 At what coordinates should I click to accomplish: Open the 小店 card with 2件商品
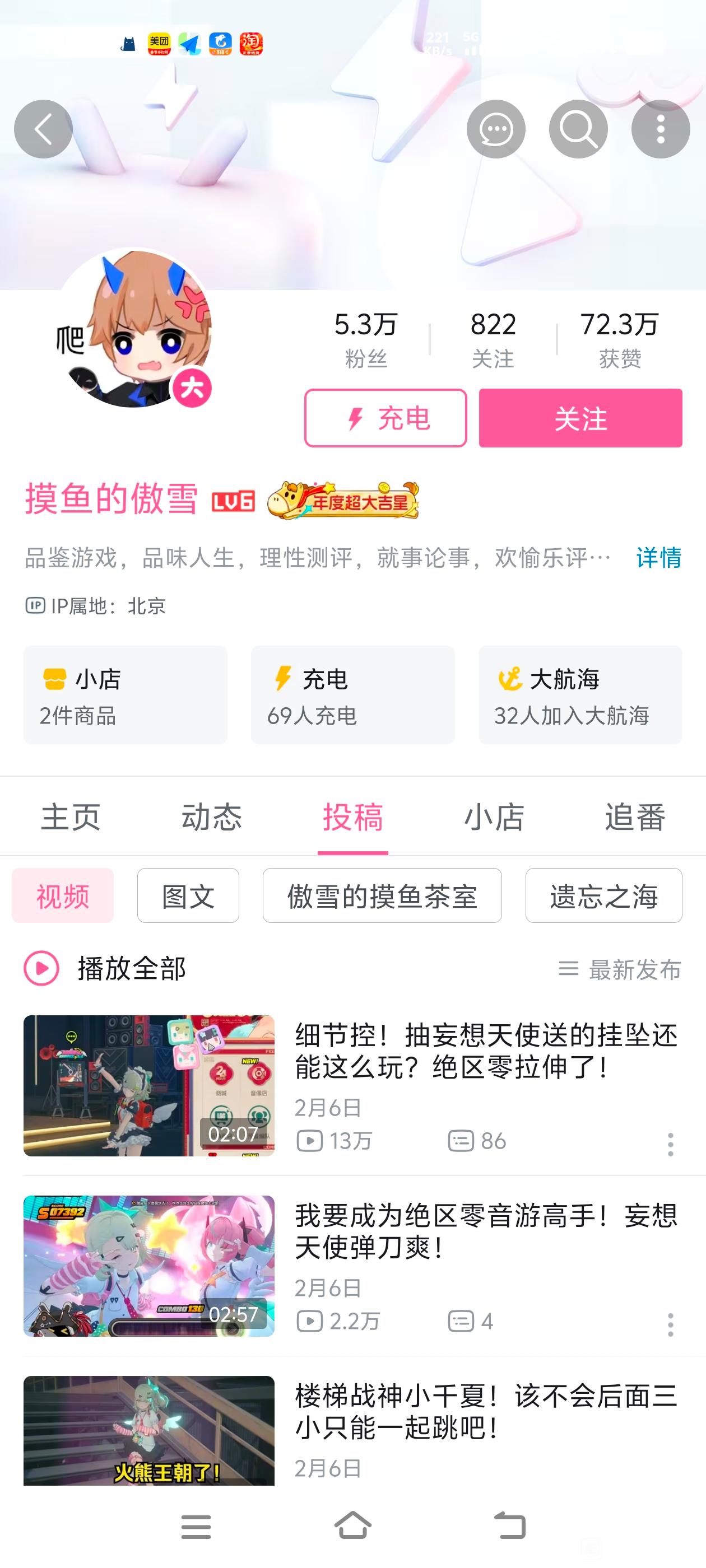coord(126,694)
